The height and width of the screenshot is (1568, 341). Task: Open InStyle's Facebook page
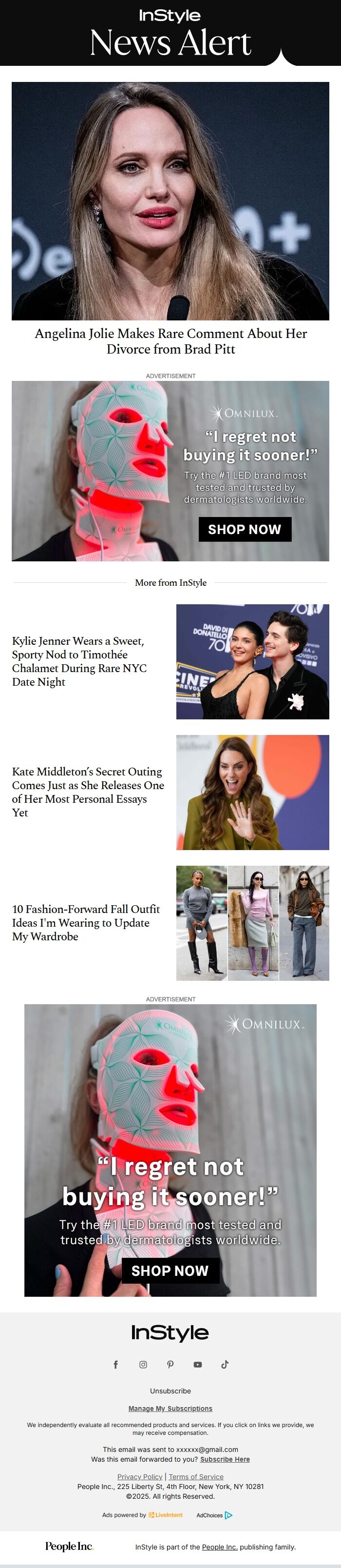(115, 1364)
